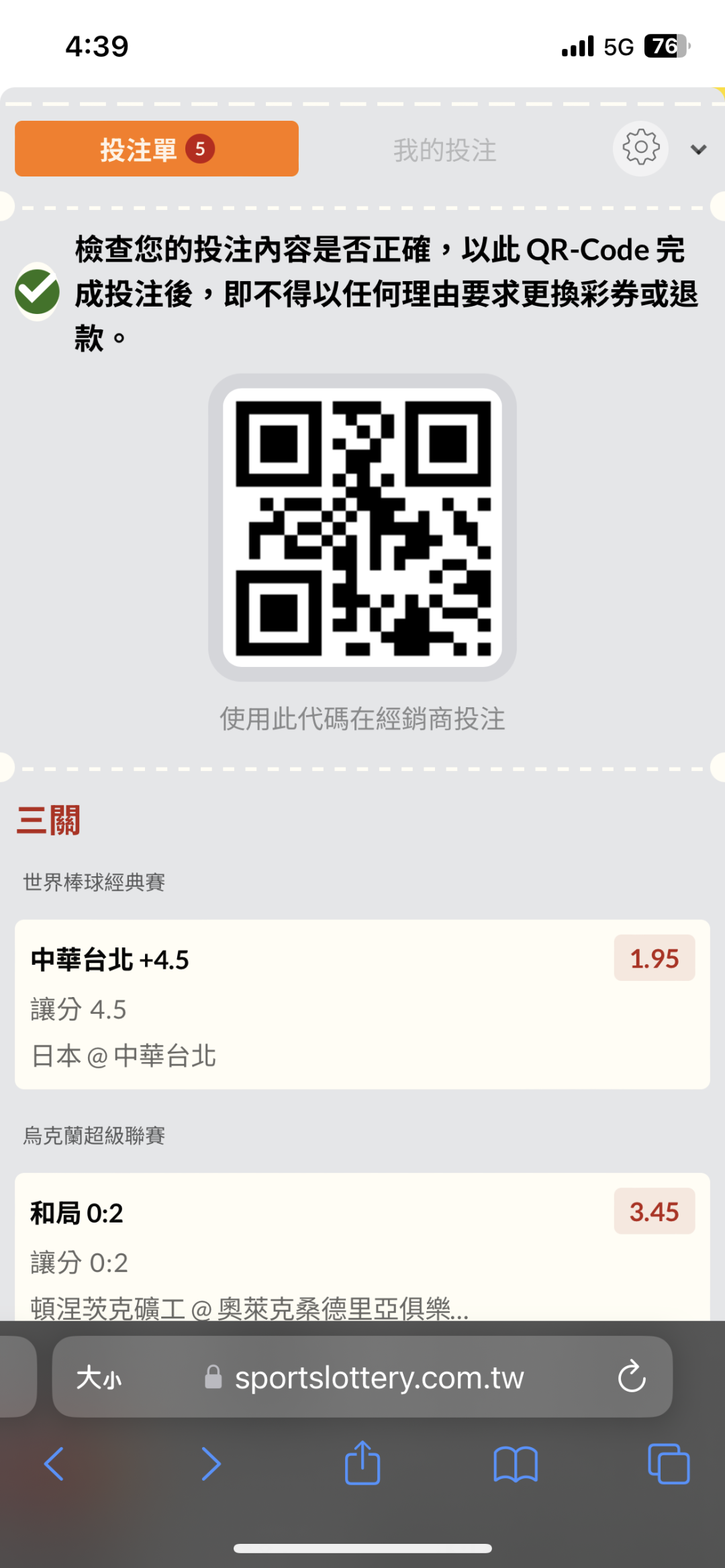Go back to the previous page
Viewport: 725px width, 1568px height.
[x=54, y=1463]
